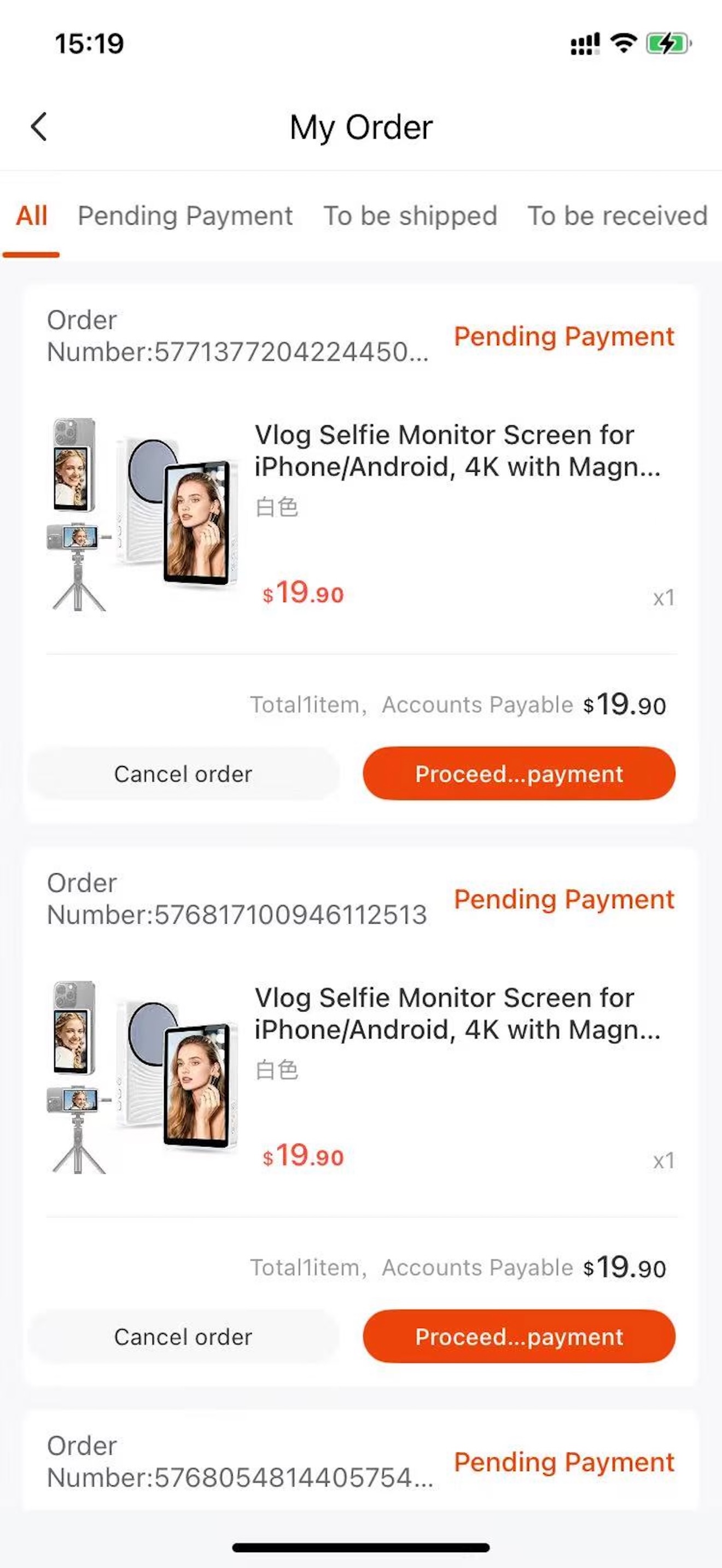Image resolution: width=722 pixels, height=1568 pixels.
Task: Open the To be shipped tab
Action: pos(410,216)
